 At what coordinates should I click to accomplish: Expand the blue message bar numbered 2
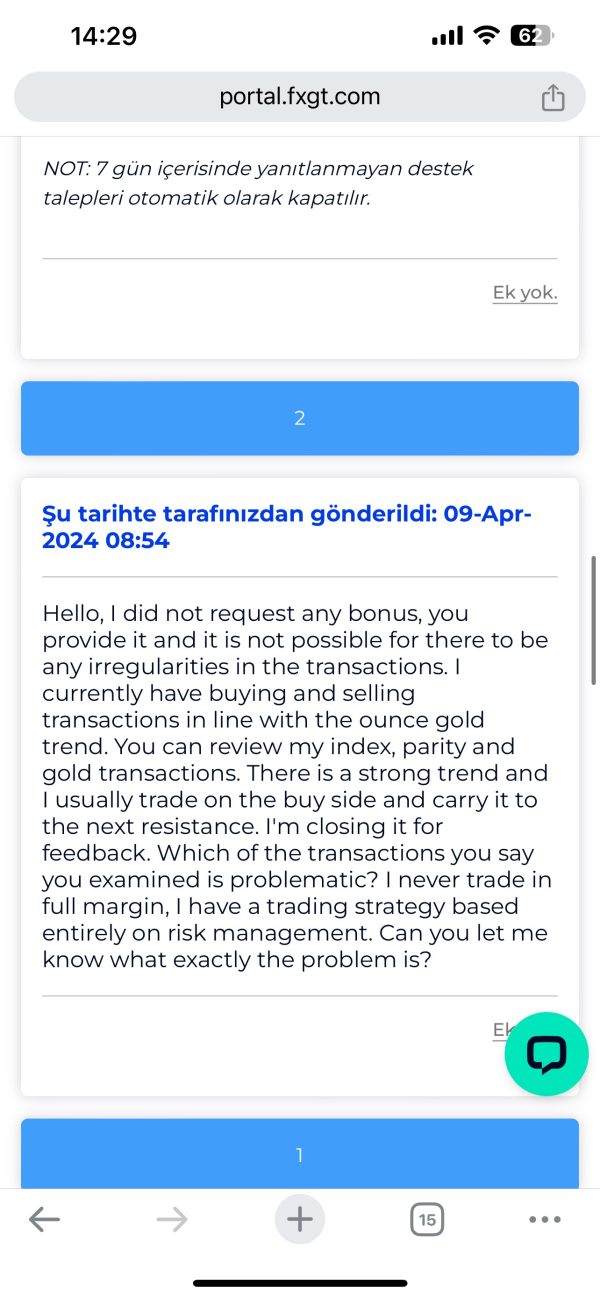[300, 418]
